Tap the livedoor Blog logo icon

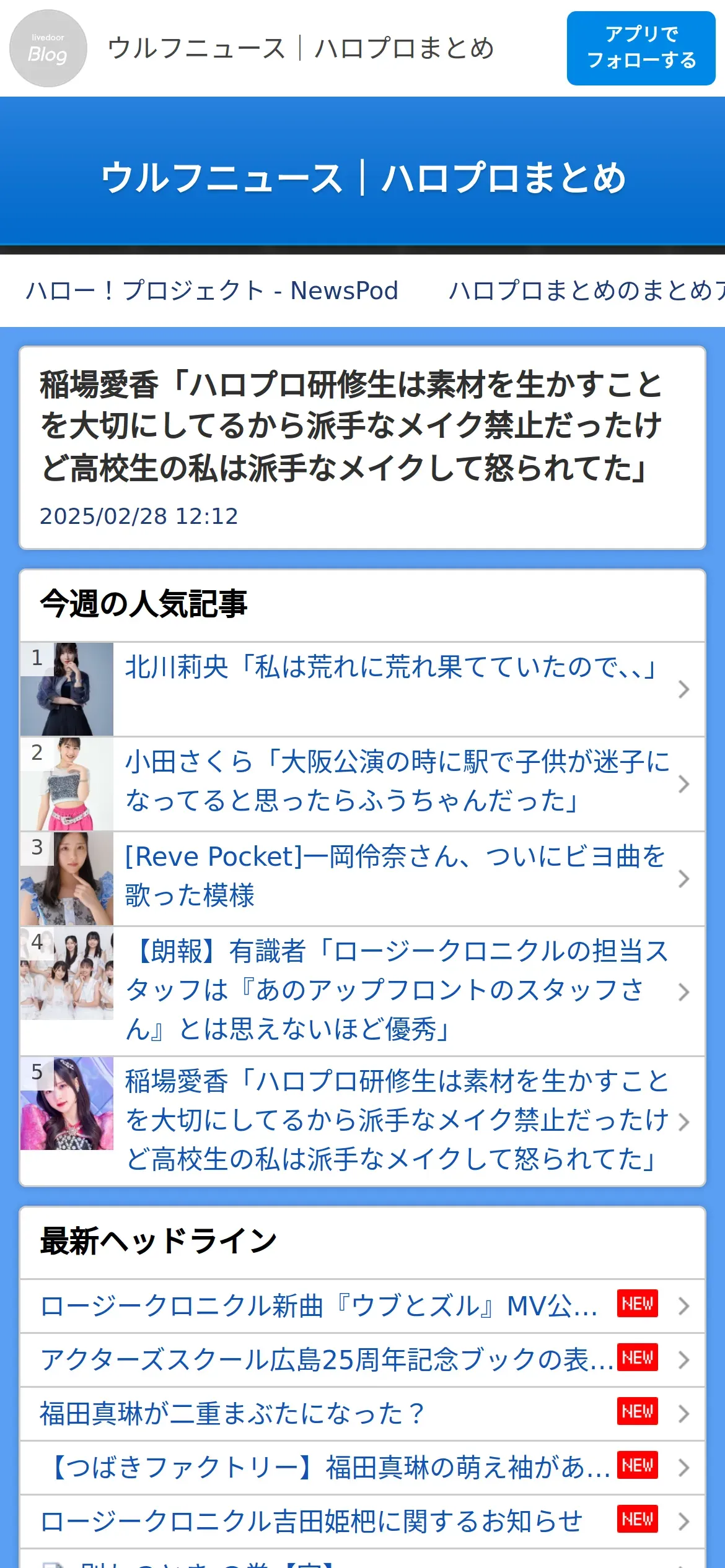pos(48,48)
